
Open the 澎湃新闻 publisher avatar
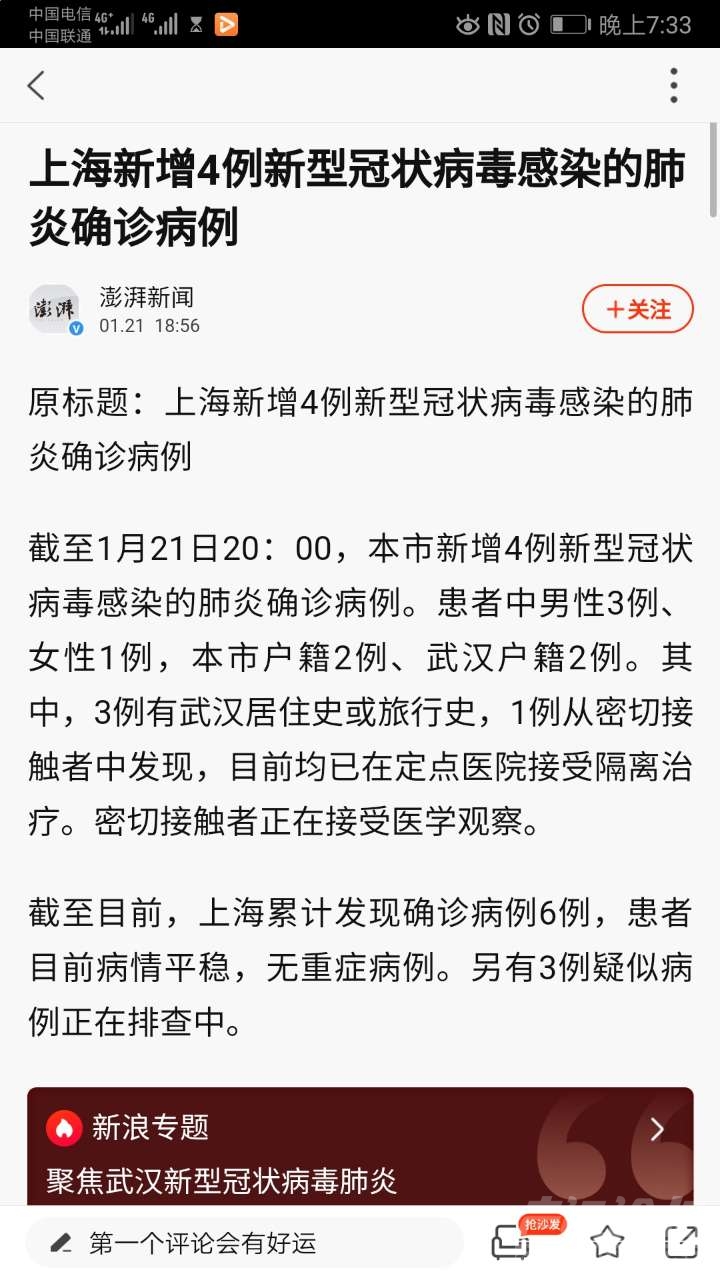(x=54, y=310)
